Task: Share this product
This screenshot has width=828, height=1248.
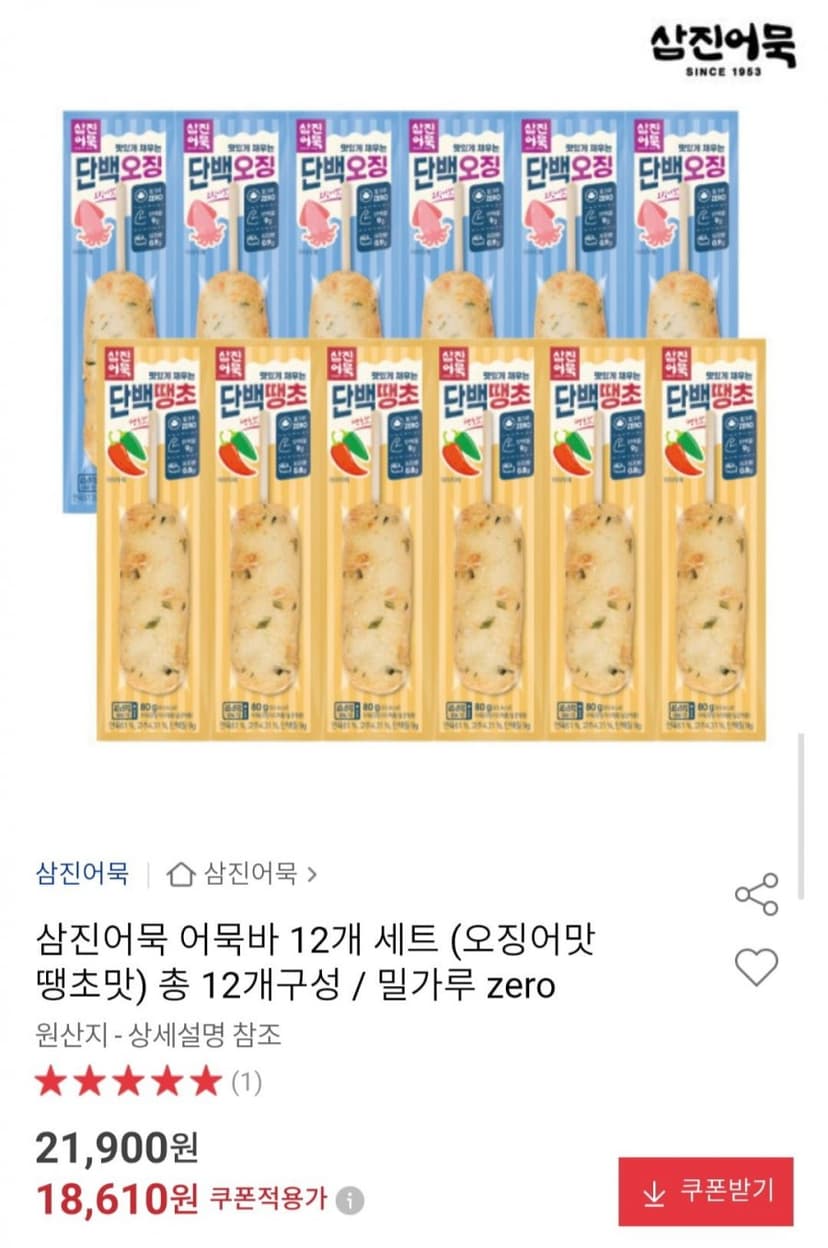Action: point(756,894)
